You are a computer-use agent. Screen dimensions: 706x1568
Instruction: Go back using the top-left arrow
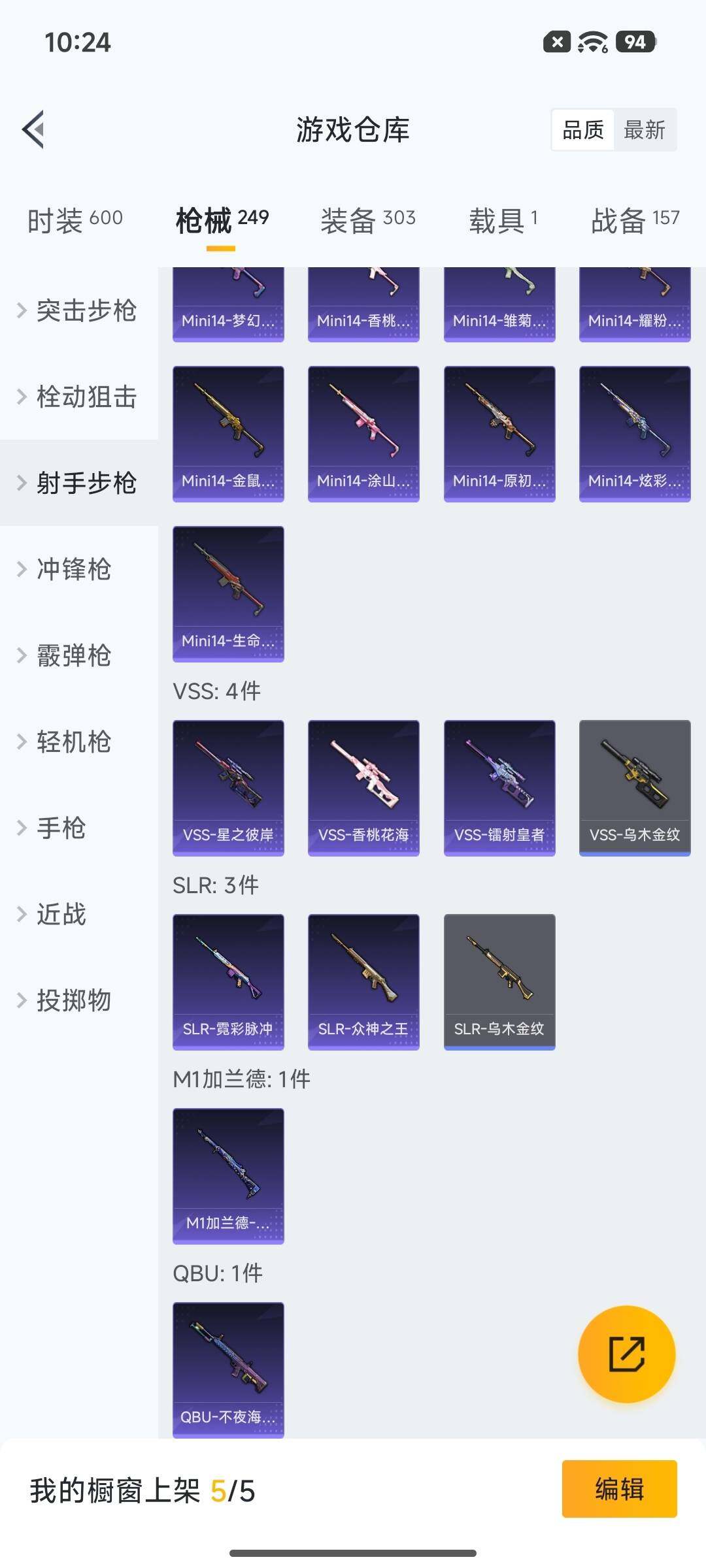(33, 129)
